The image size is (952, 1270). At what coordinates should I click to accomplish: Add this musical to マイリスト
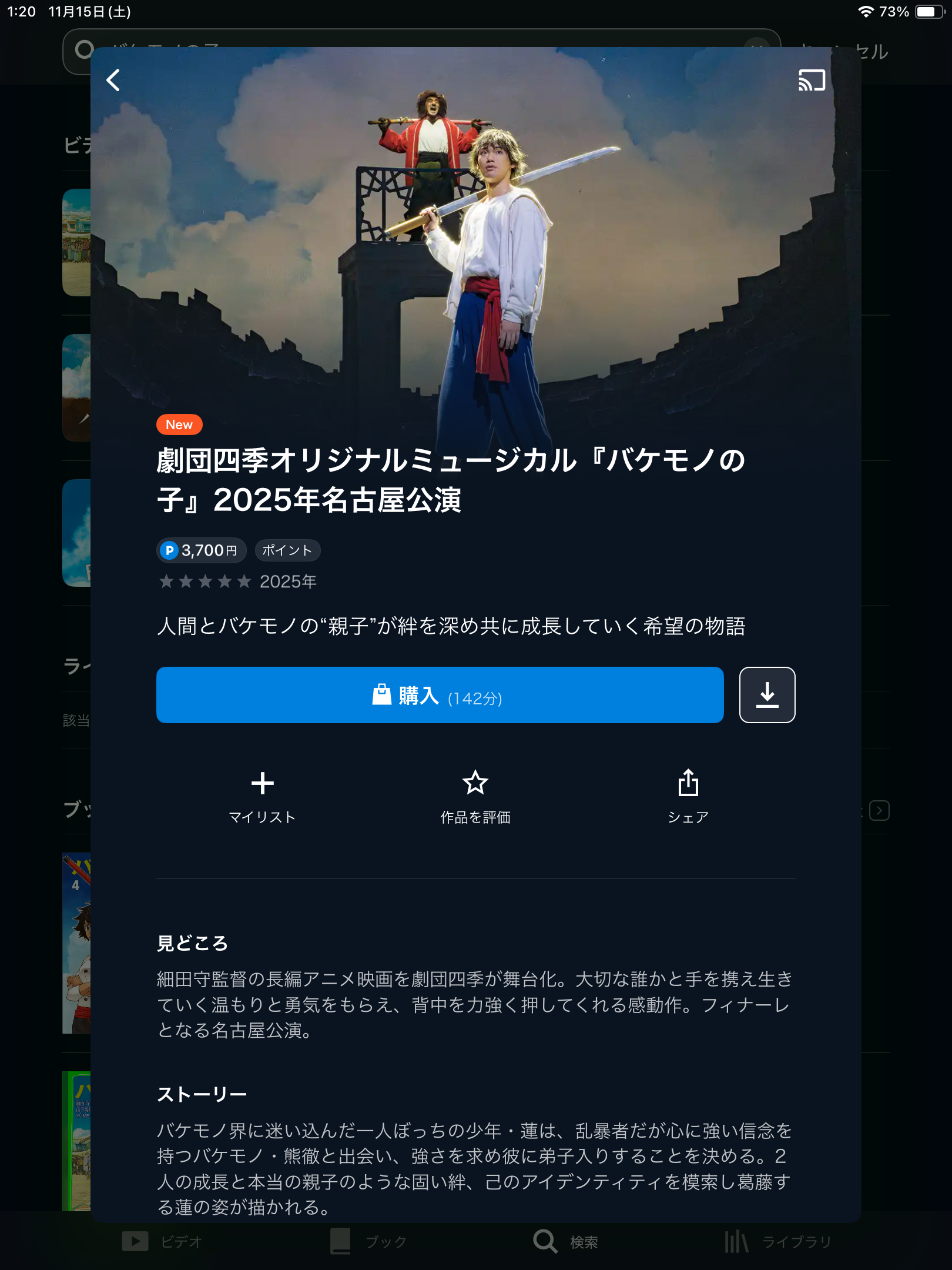(262, 796)
